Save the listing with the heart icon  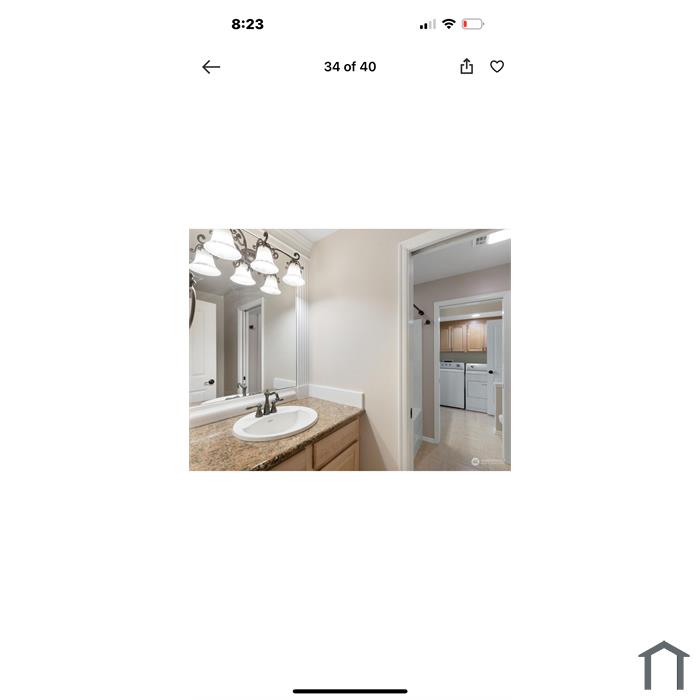click(x=497, y=66)
